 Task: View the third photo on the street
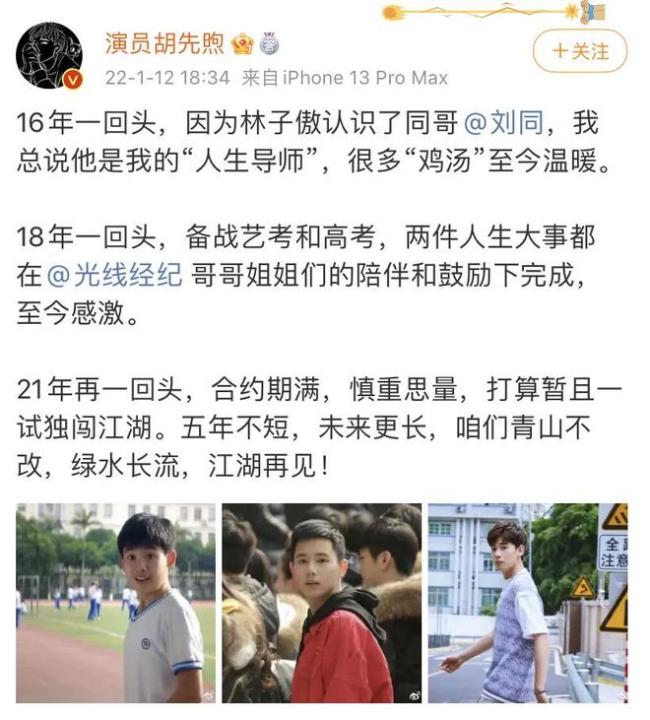point(527,602)
